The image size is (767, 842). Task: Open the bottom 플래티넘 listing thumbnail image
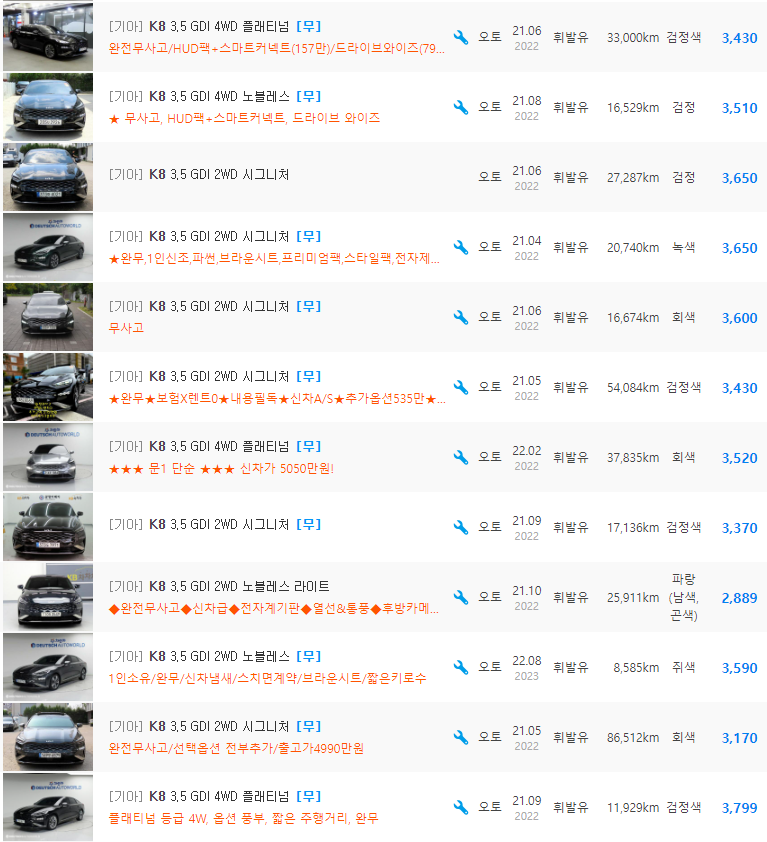tap(47, 804)
